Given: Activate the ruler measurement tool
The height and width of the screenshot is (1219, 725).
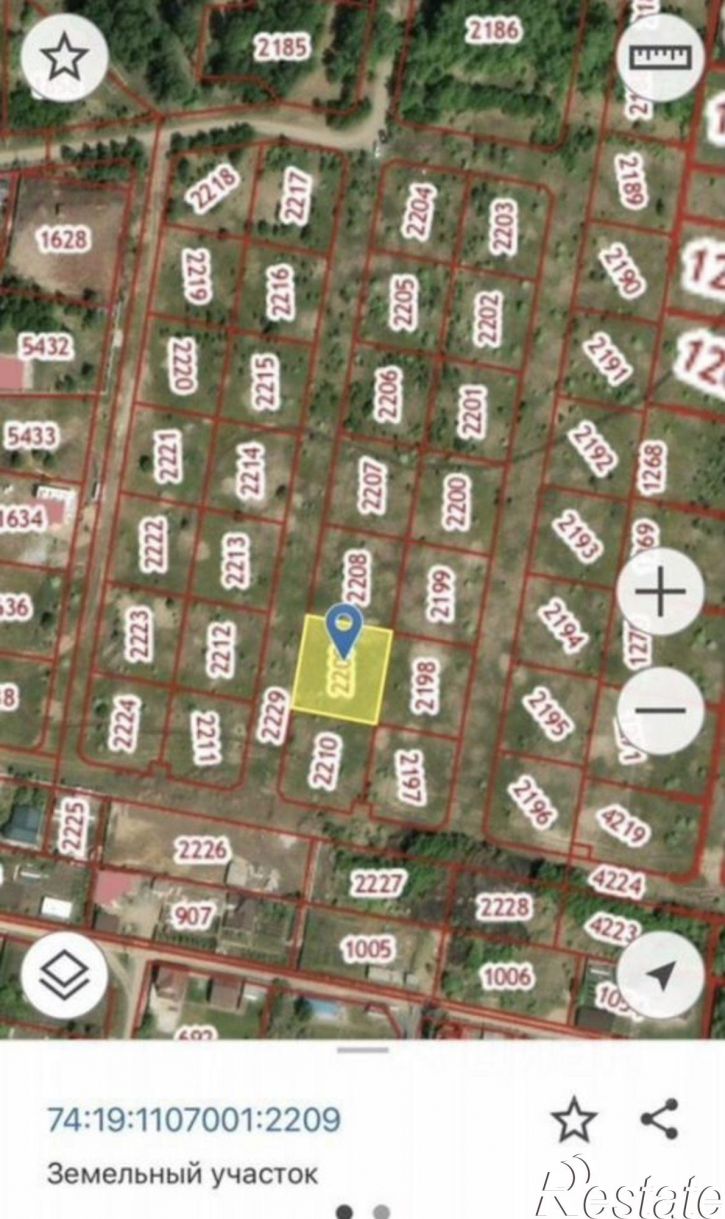Looking at the screenshot, I should (660, 58).
